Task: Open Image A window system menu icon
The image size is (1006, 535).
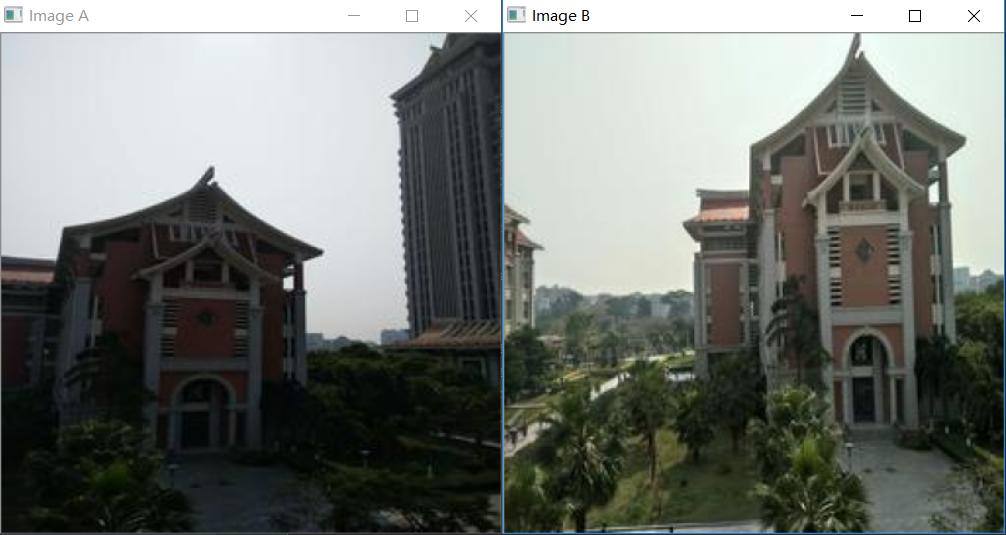Action: tap(14, 16)
